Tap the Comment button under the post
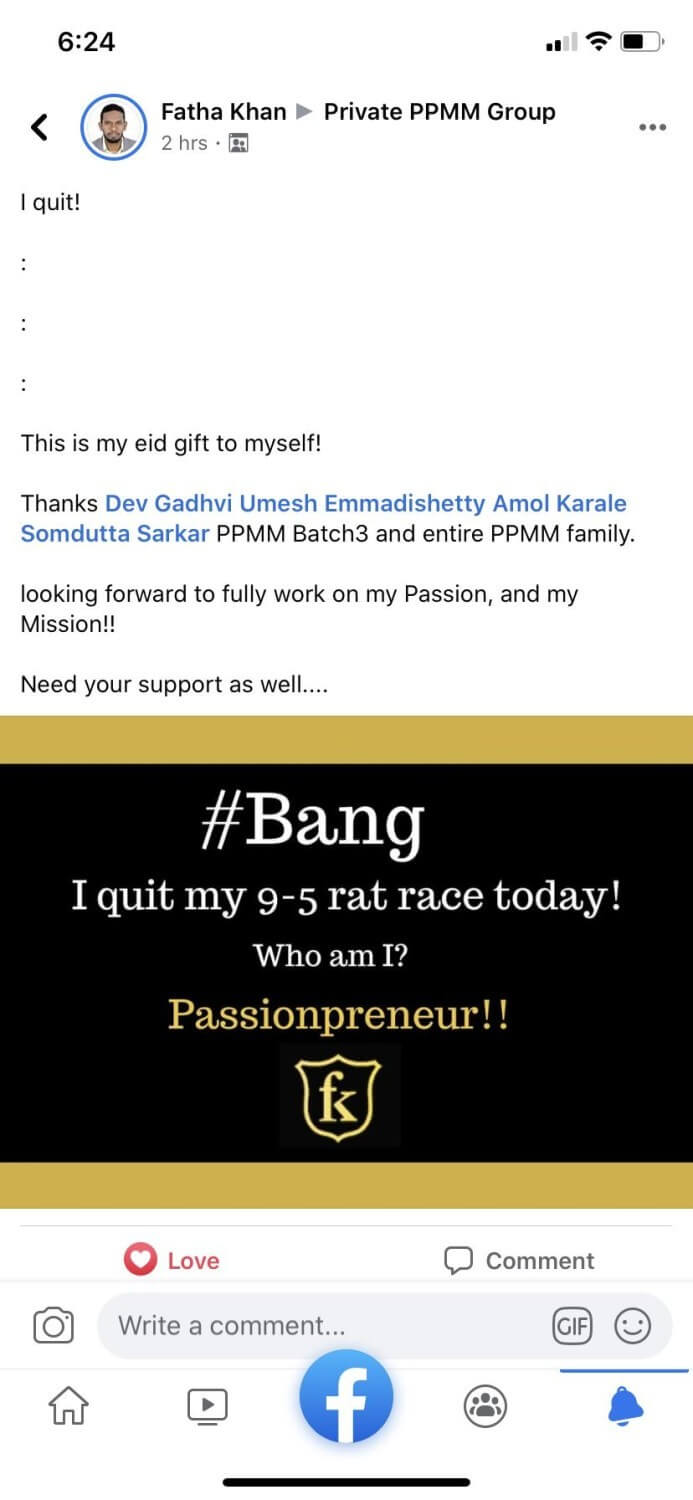 tap(519, 1260)
